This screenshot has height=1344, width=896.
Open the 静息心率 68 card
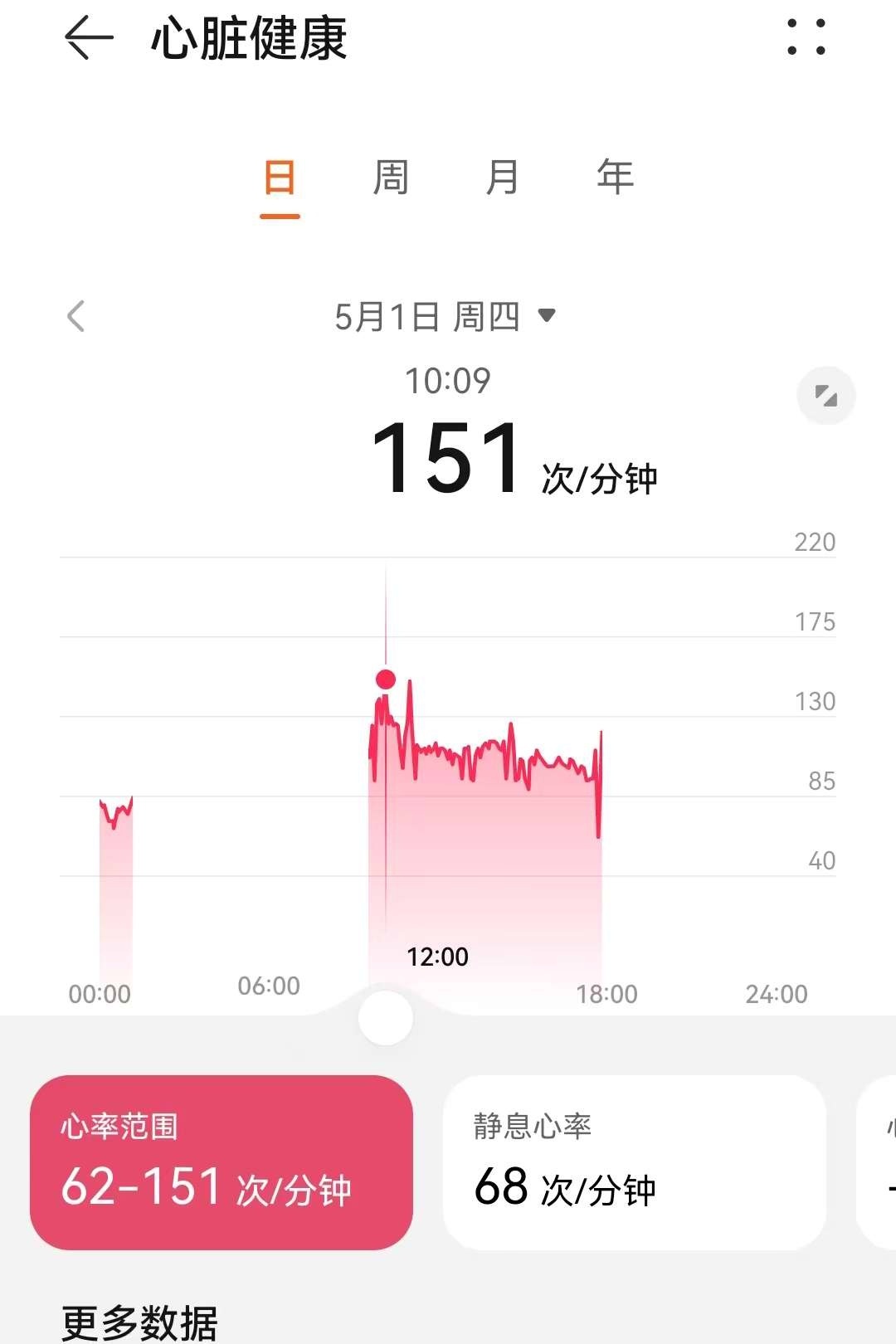(635, 1162)
